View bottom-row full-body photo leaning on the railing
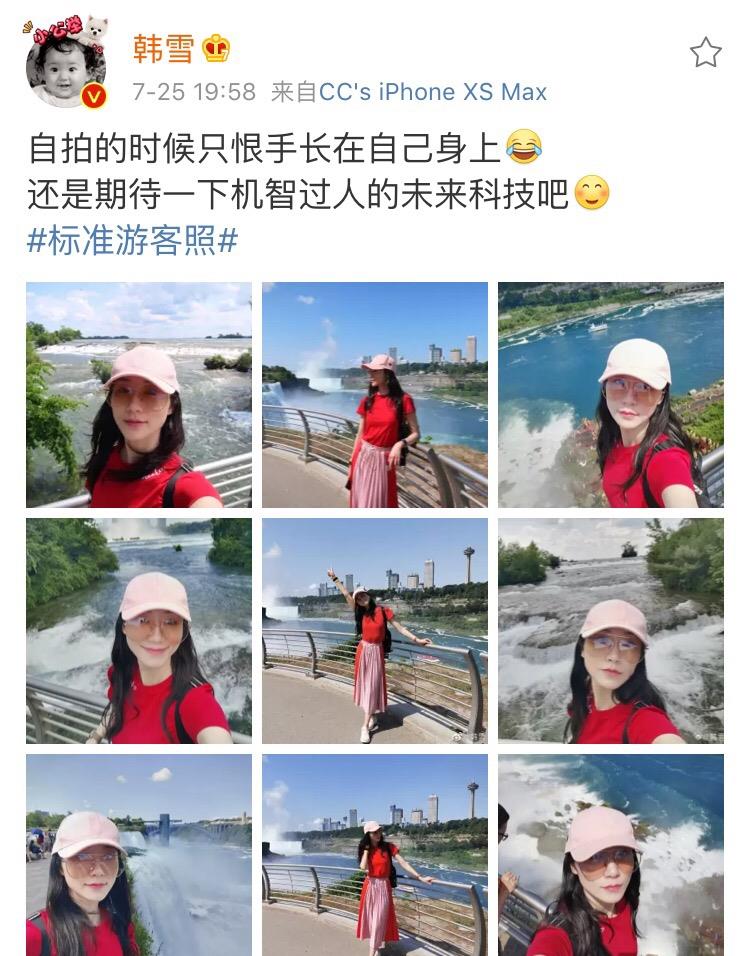This screenshot has height=956, width=750. (375, 855)
